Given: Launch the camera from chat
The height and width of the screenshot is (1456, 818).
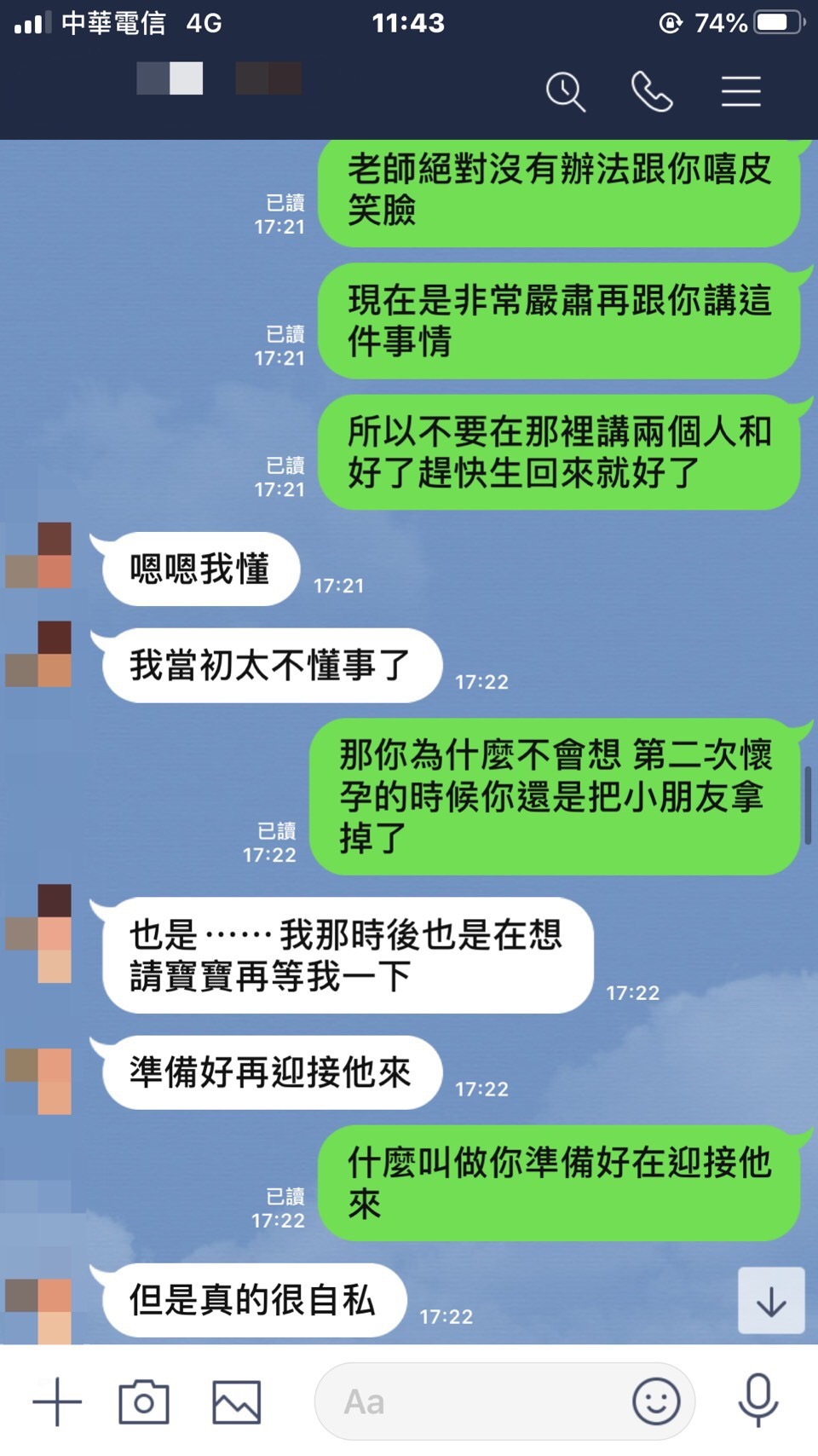Looking at the screenshot, I should tap(144, 1401).
